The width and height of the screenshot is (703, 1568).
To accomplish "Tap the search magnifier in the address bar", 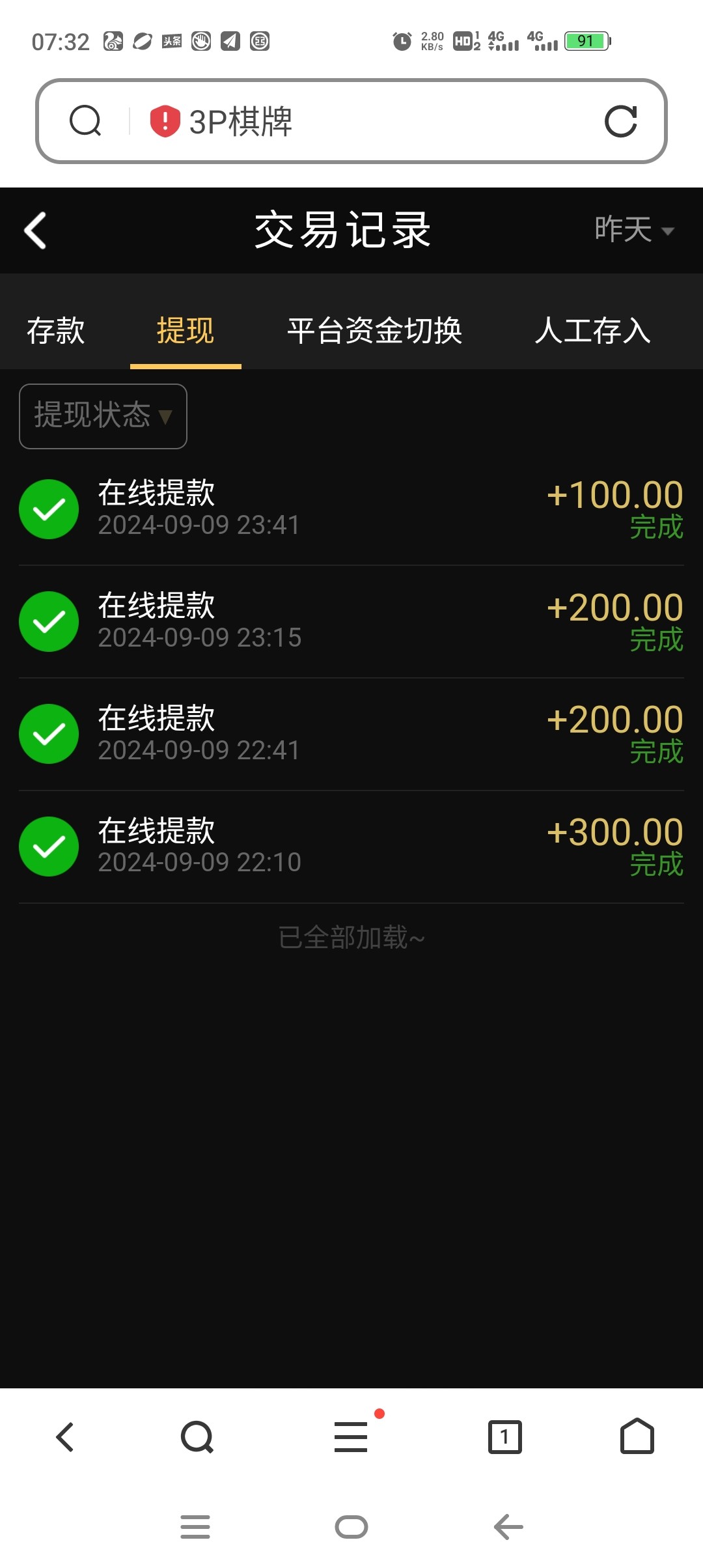I will (85, 120).
